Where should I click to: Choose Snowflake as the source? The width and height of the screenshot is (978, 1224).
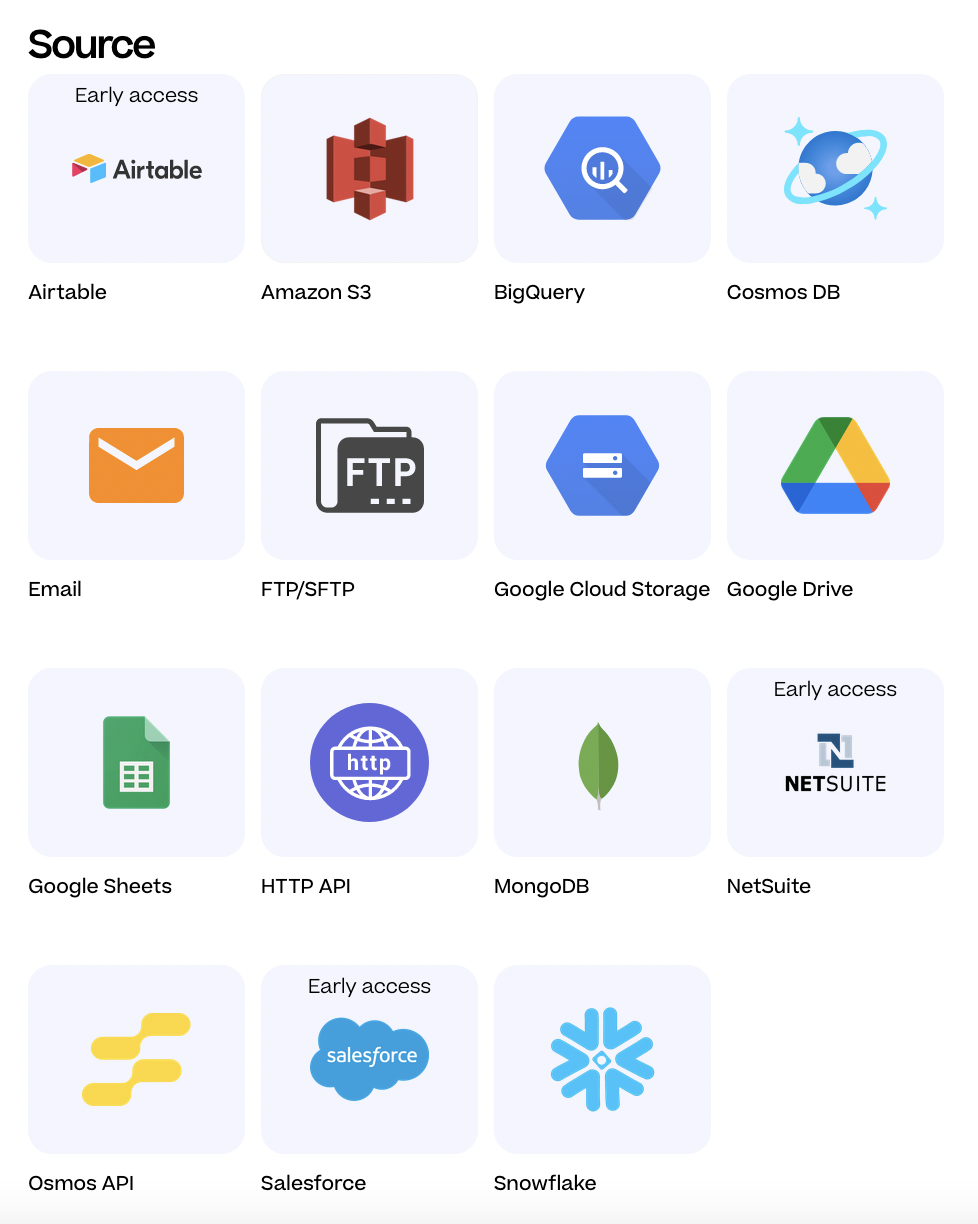tap(602, 1059)
